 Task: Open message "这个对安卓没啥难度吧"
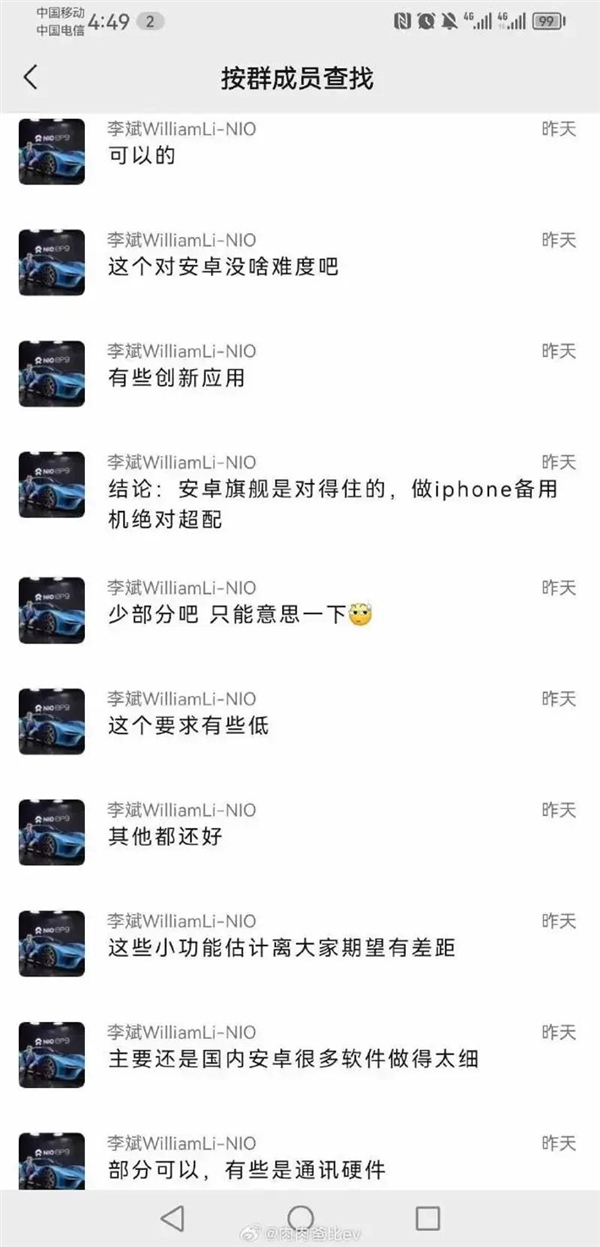coord(223,267)
